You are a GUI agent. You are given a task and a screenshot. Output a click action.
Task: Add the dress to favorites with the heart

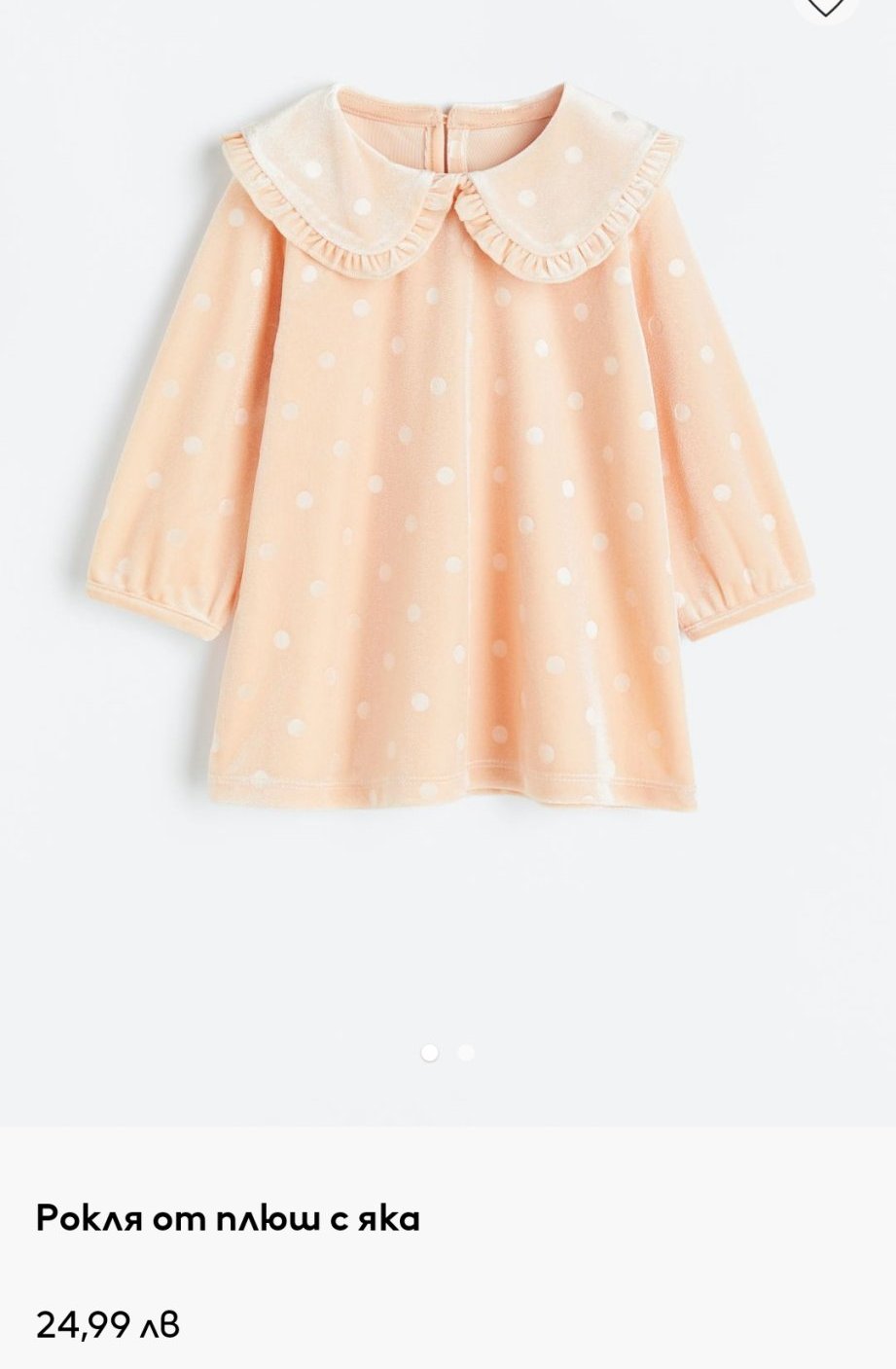pos(826,8)
